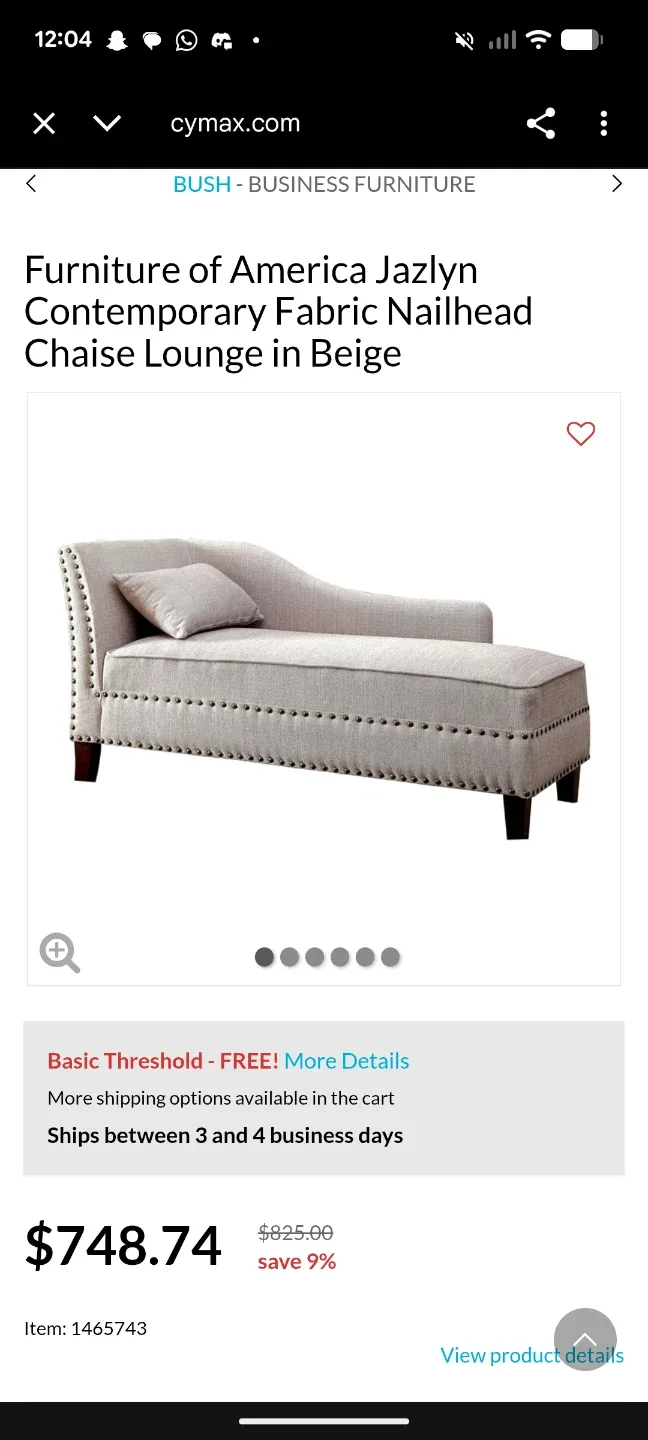Screen dimensions: 648x1440
Task: Select the last image indicator dot
Action: click(x=390, y=957)
